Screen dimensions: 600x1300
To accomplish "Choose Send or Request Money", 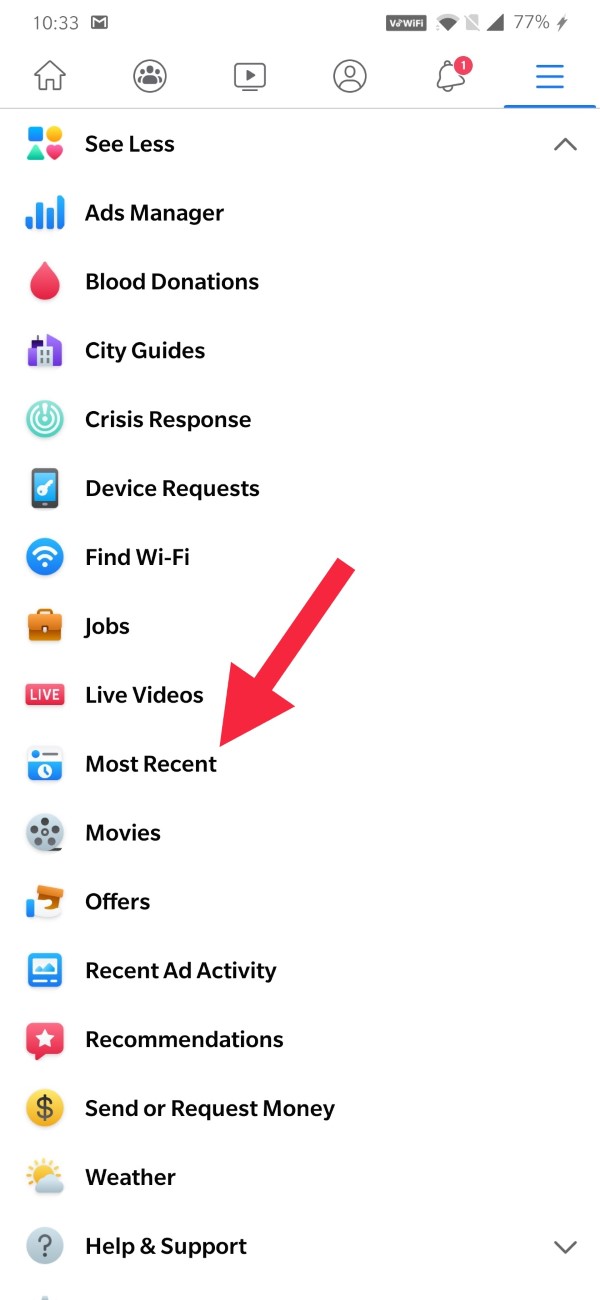I will [300, 1109].
